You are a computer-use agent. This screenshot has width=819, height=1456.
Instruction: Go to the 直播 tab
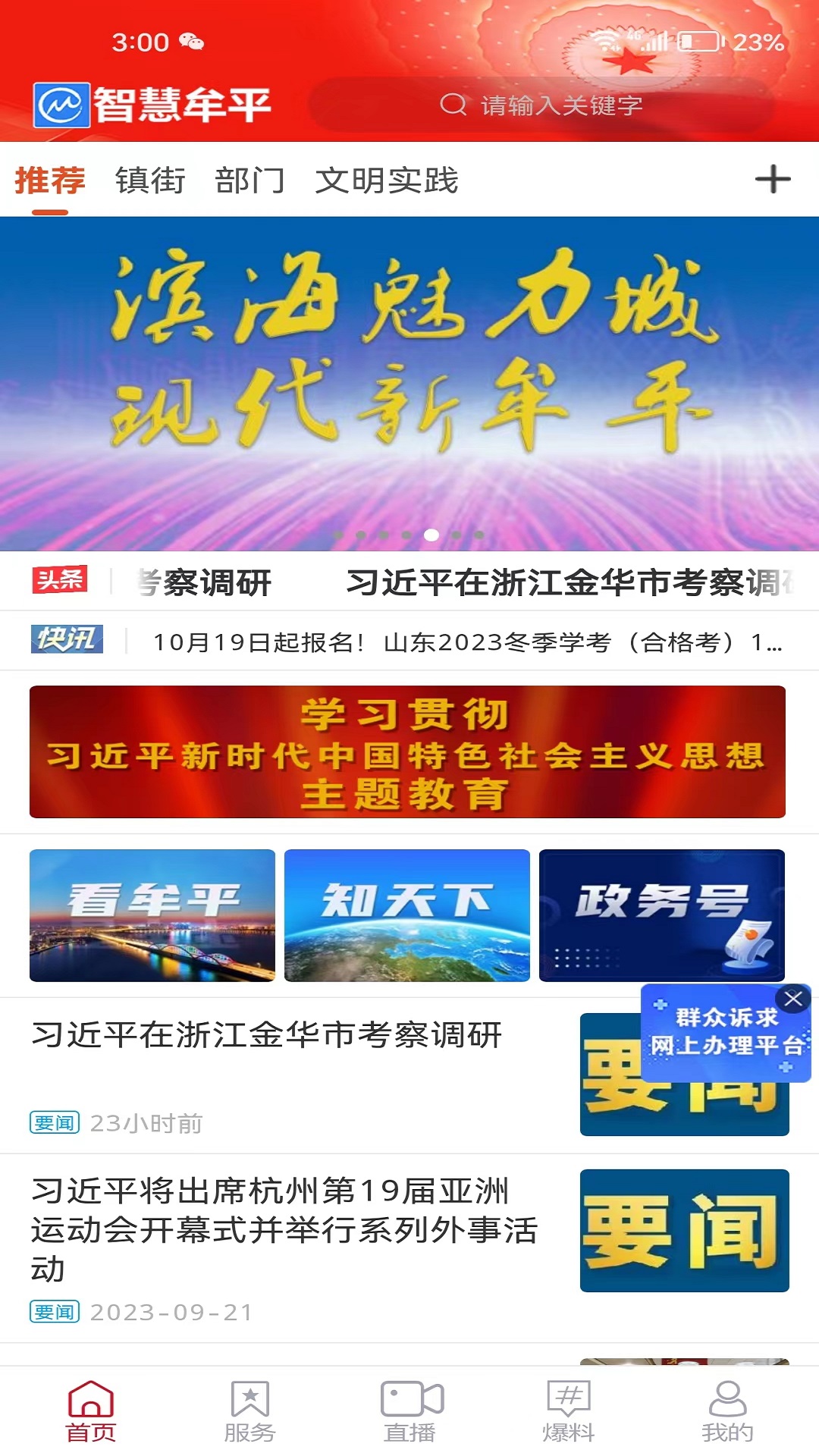(409, 1410)
